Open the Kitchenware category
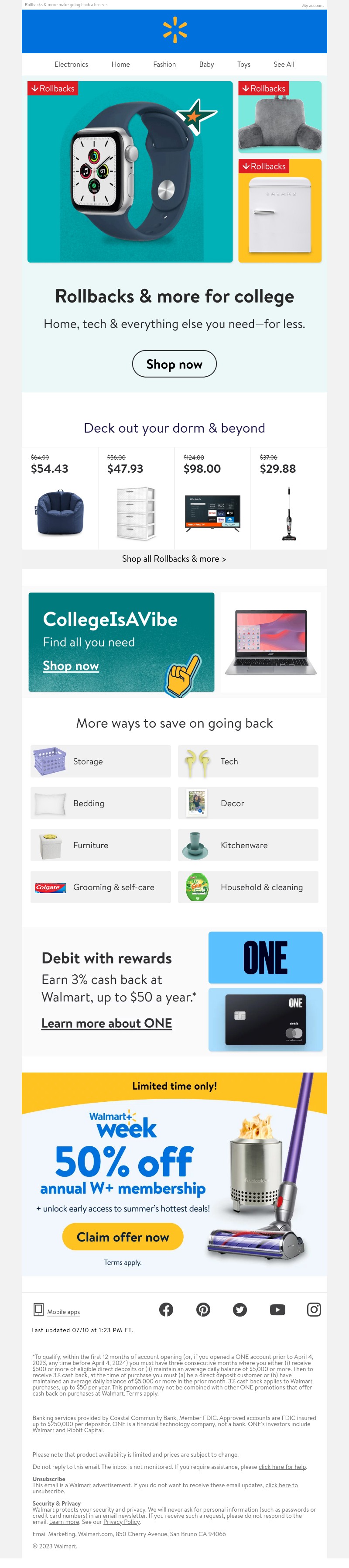Viewport: 349px width, 1568px height. pyautogui.click(x=247, y=846)
